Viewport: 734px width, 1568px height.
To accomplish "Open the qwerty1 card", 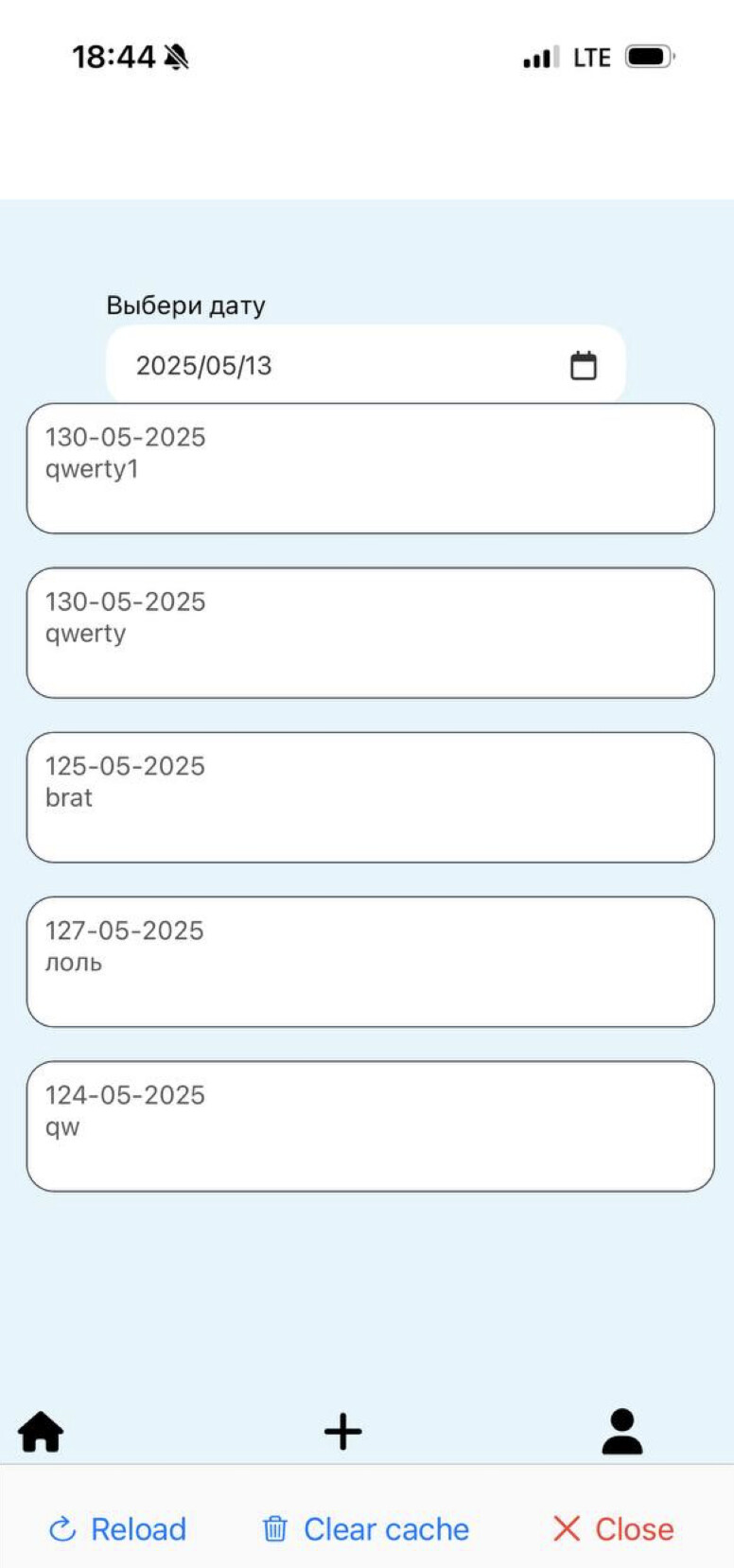I will [370, 469].
